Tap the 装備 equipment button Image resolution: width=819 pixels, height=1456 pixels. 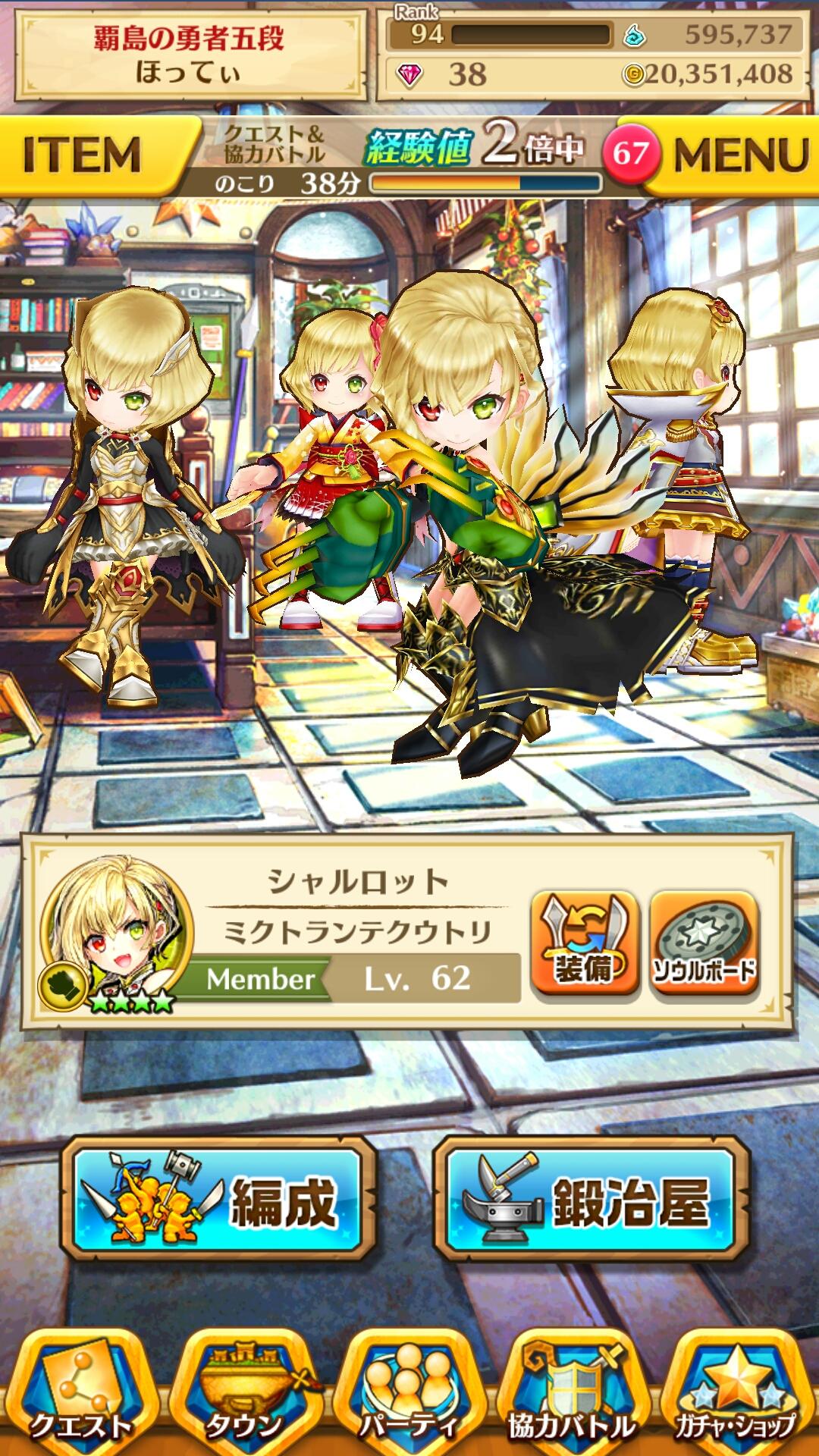pyautogui.click(x=584, y=944)
